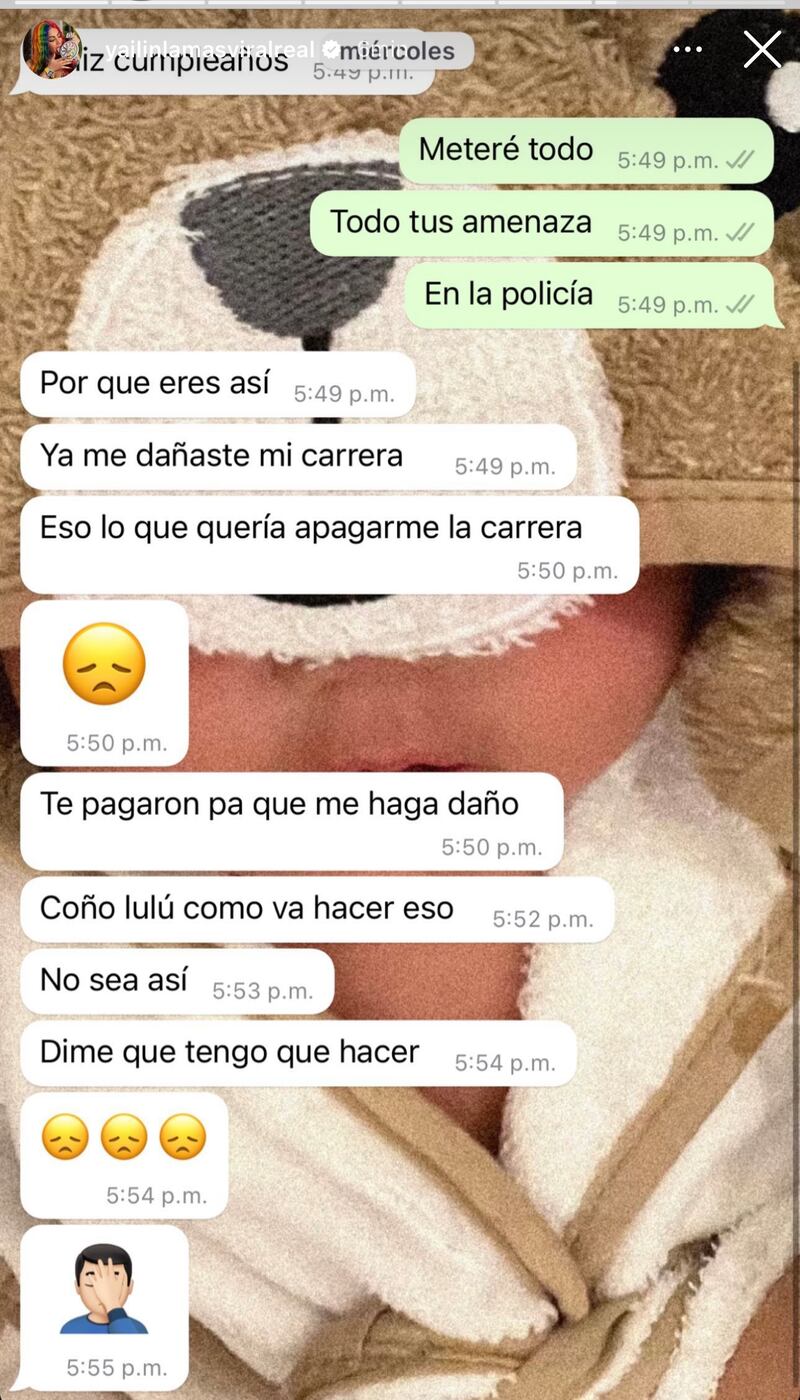800x1400 pixels.
Task: Close the story viewer
Action: tap(762, 49)
